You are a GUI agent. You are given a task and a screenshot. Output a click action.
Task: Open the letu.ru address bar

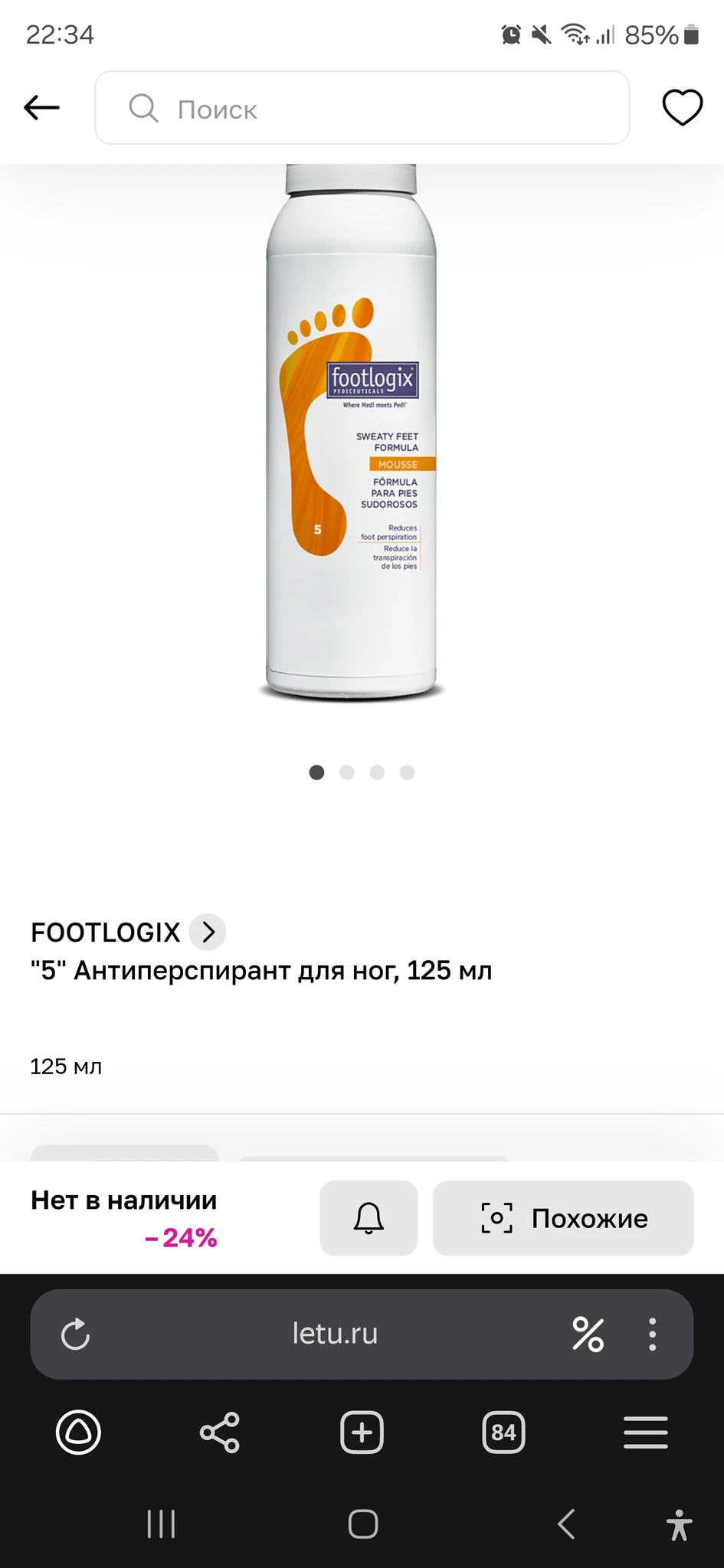(335, 1334)
